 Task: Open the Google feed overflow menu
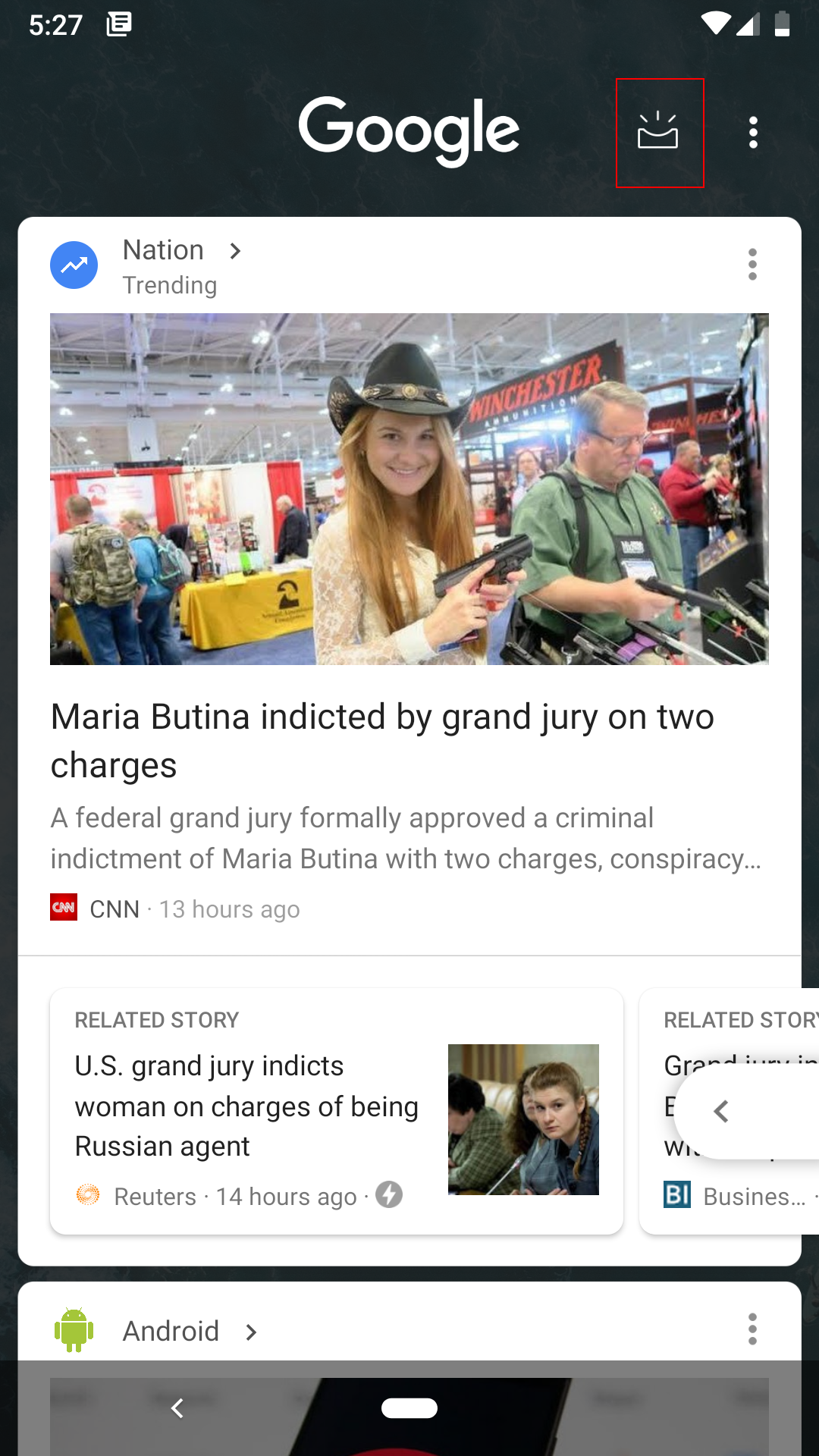[x=752, y=133]
